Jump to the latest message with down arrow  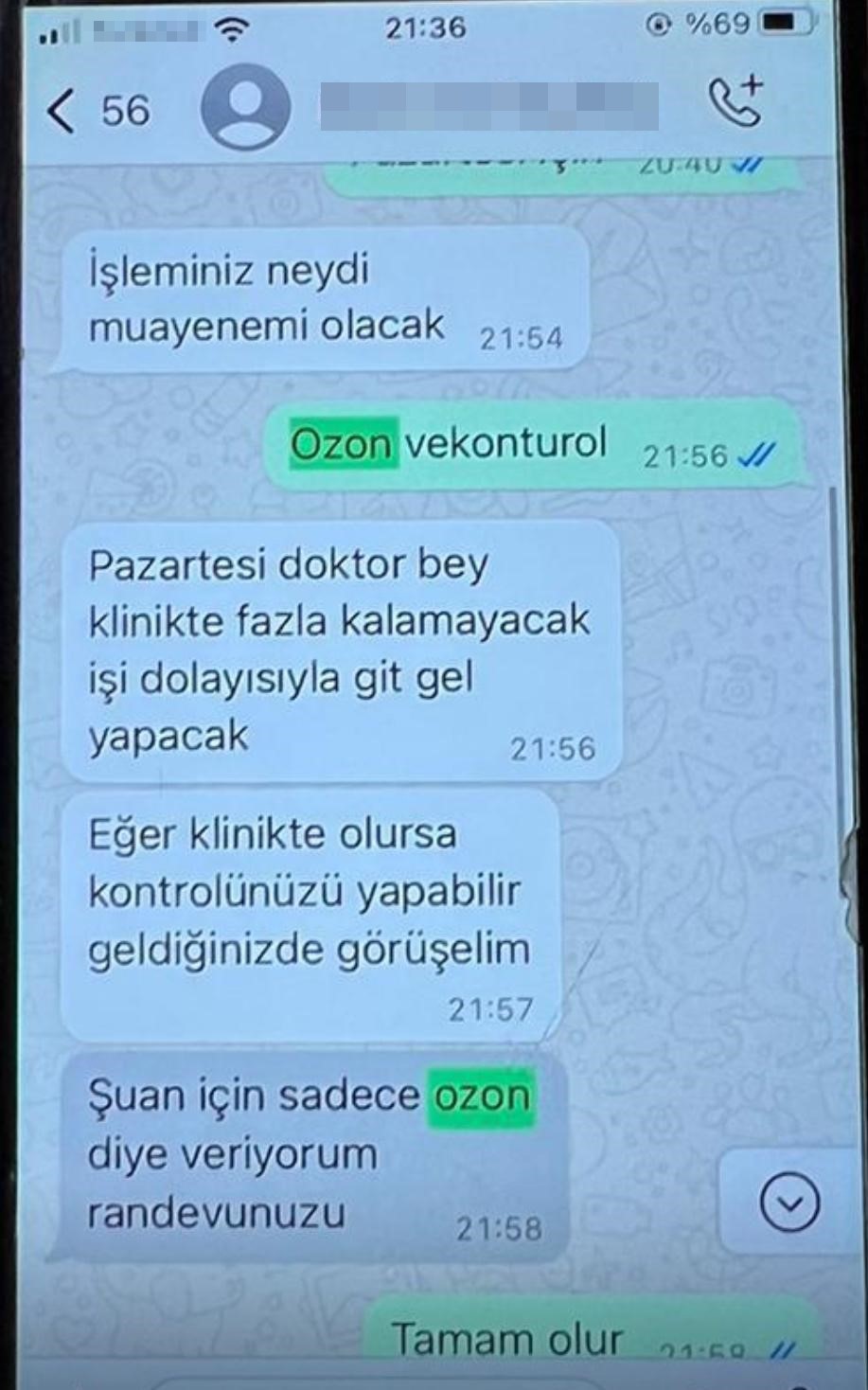click(789, 1203)
